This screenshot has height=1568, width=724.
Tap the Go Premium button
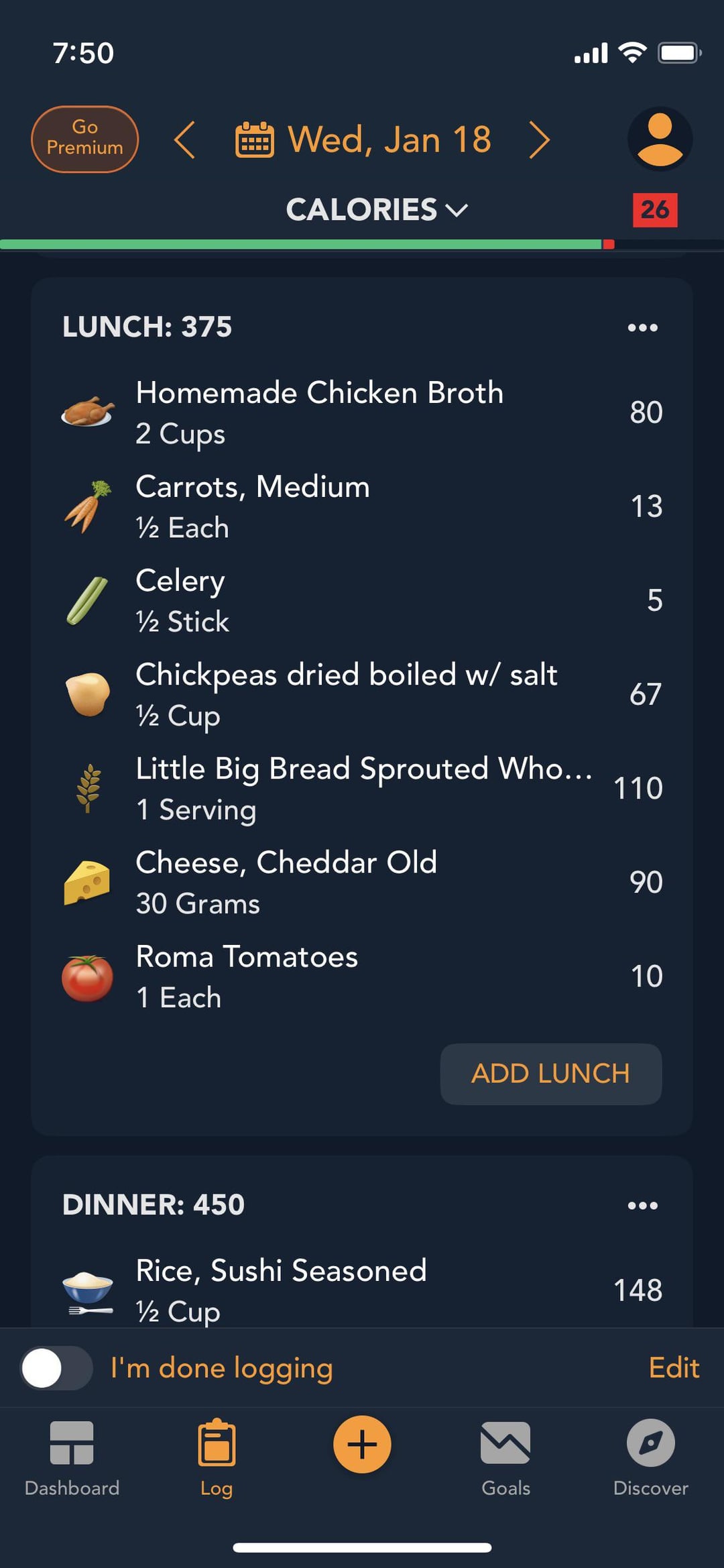(x=84, y=139)
